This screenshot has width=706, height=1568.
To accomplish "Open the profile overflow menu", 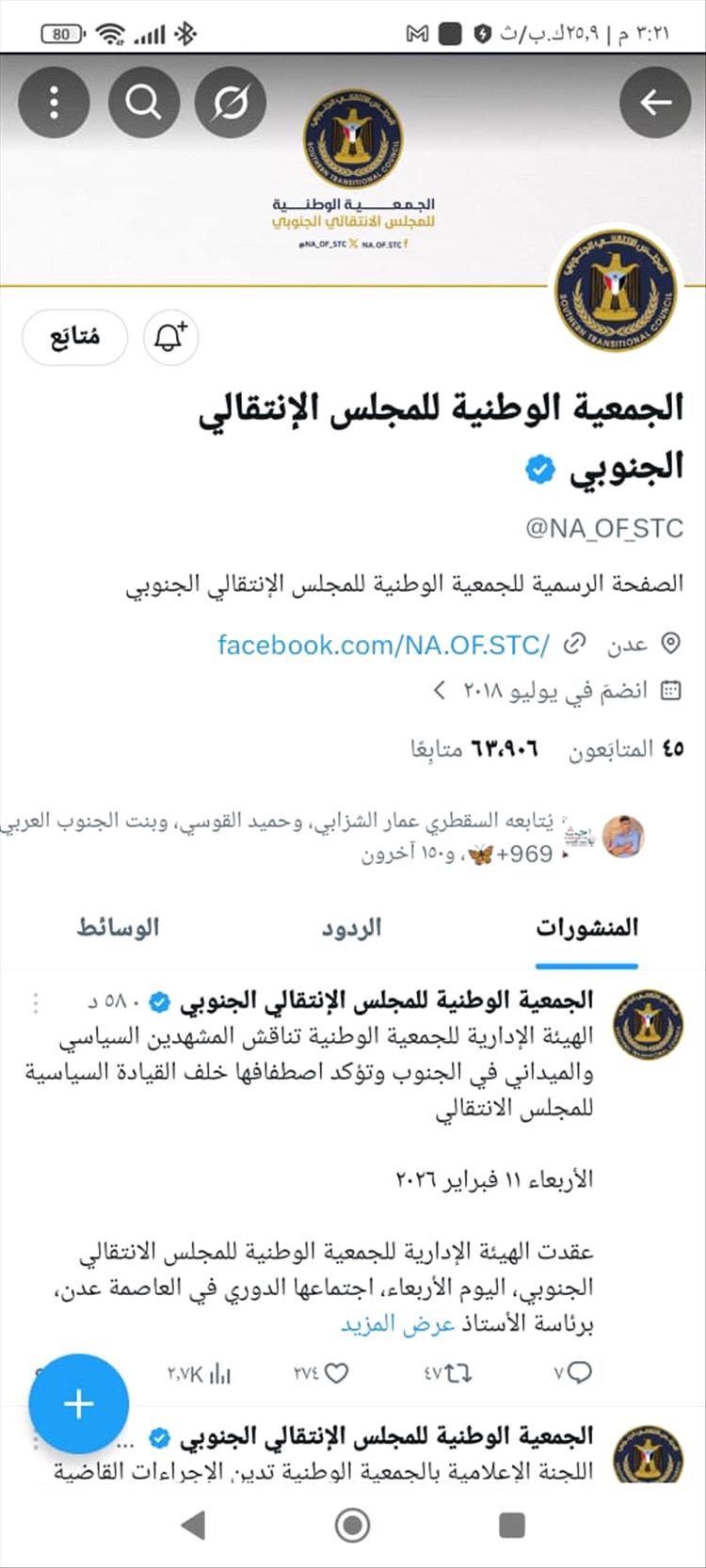I will [x=54, y=103].
